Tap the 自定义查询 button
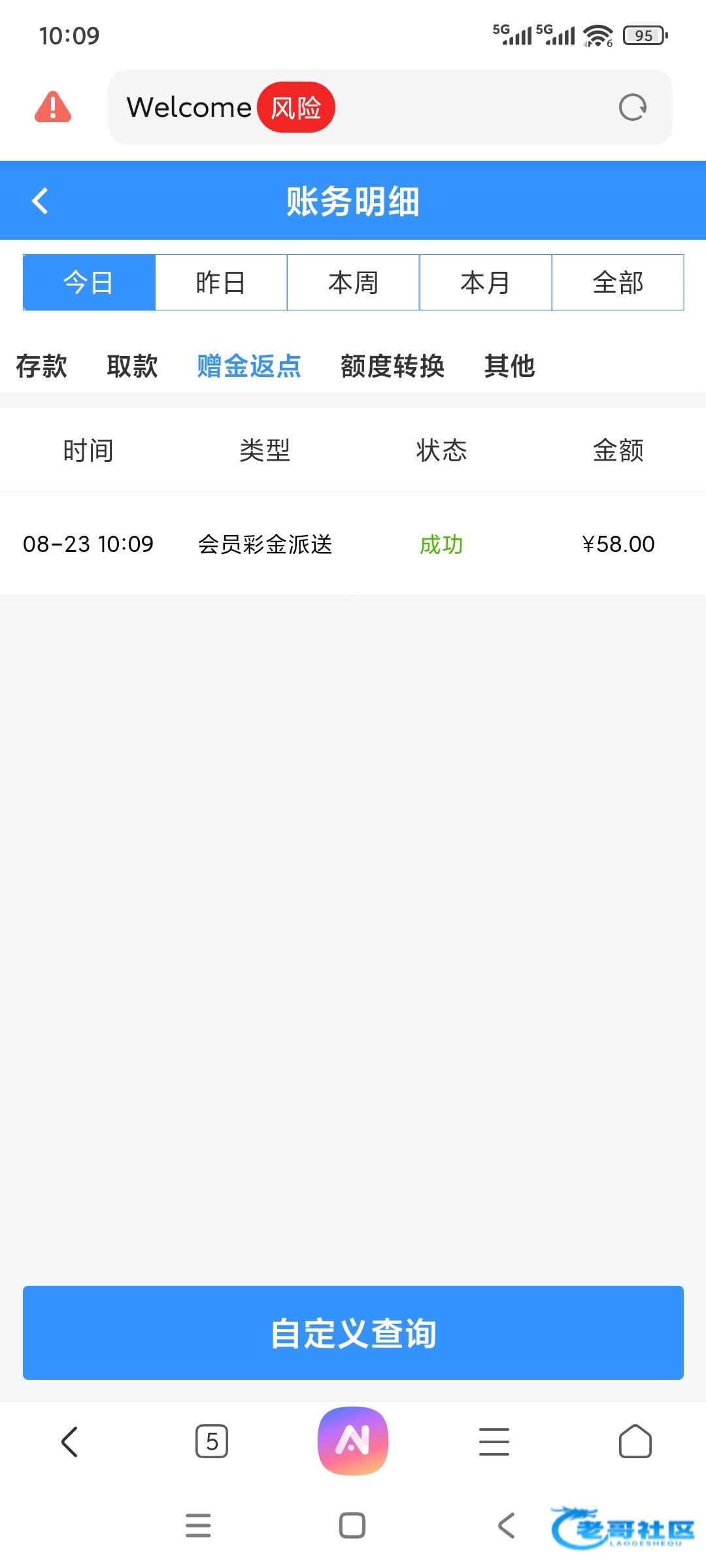 (x=353, y=1333)
